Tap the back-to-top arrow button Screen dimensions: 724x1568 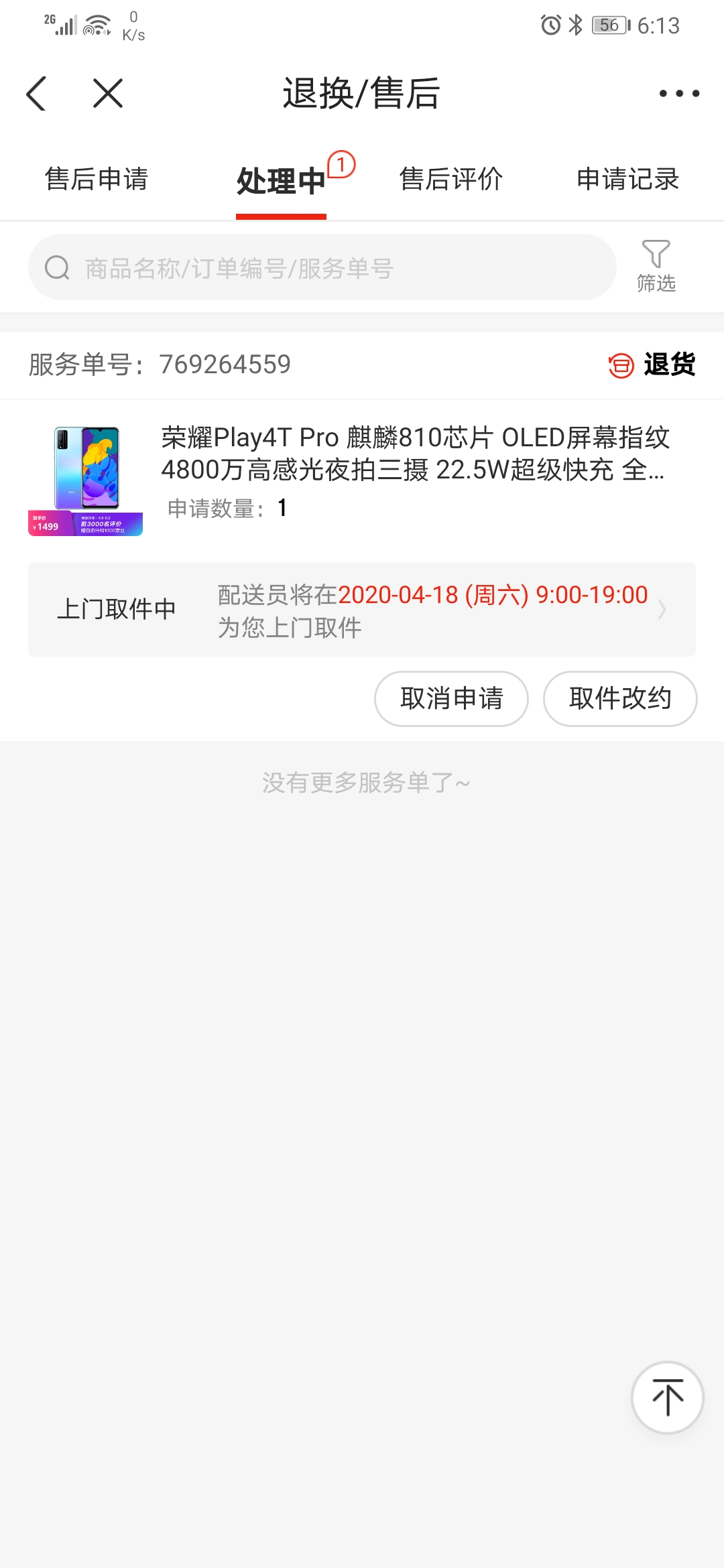(x=667, y=1398)
